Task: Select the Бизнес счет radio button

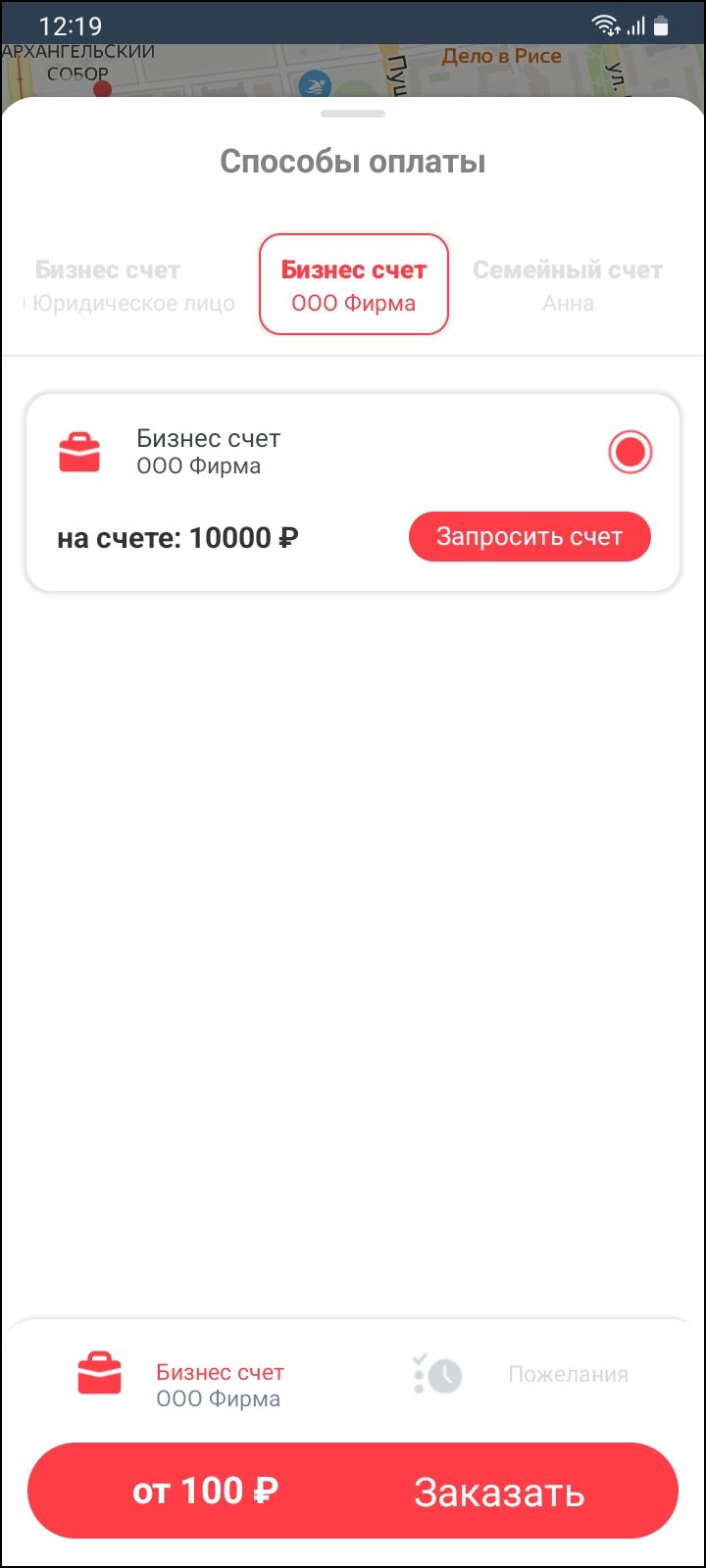Action: pyautogui.click(x=630, y=452)
